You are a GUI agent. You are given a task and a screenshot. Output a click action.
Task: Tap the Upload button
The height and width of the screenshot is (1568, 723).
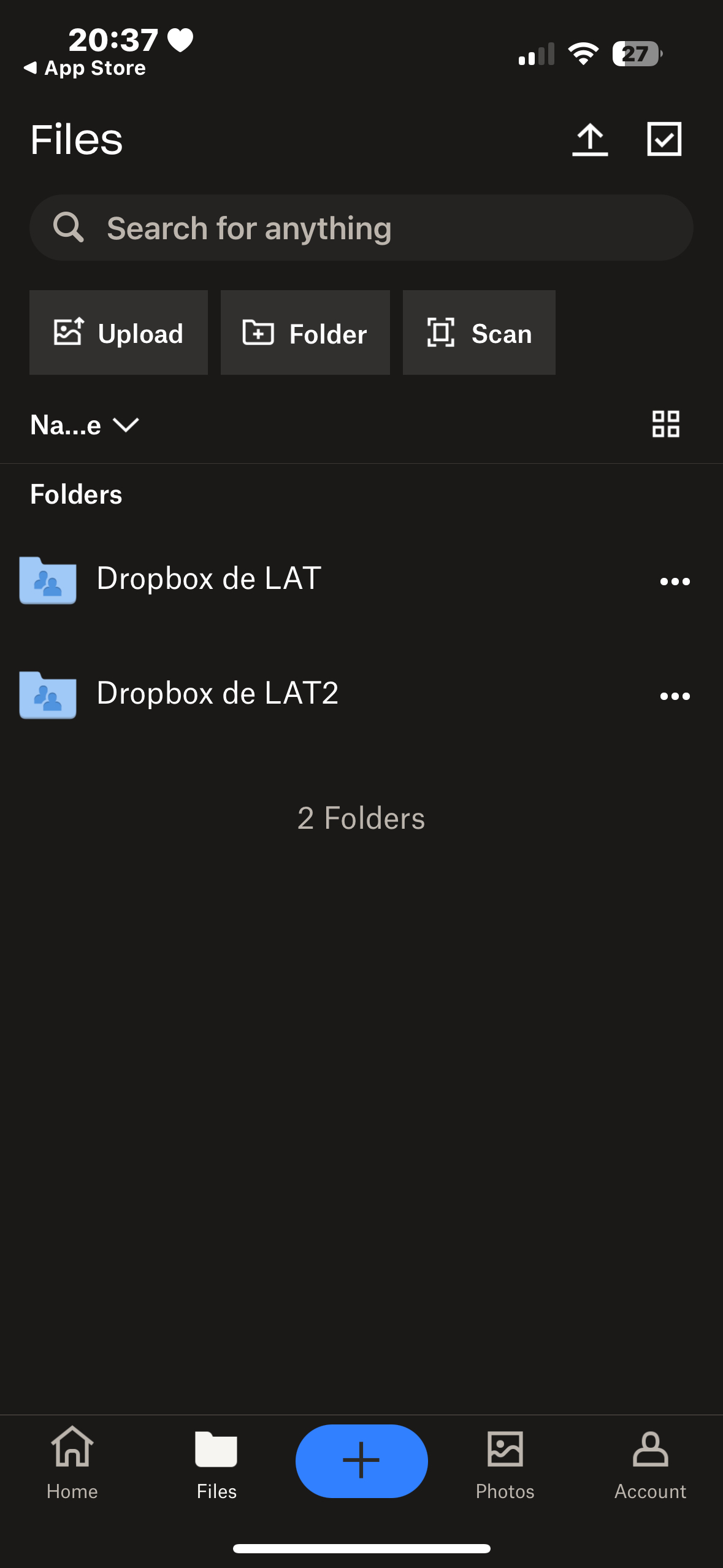tap(118, 333)
